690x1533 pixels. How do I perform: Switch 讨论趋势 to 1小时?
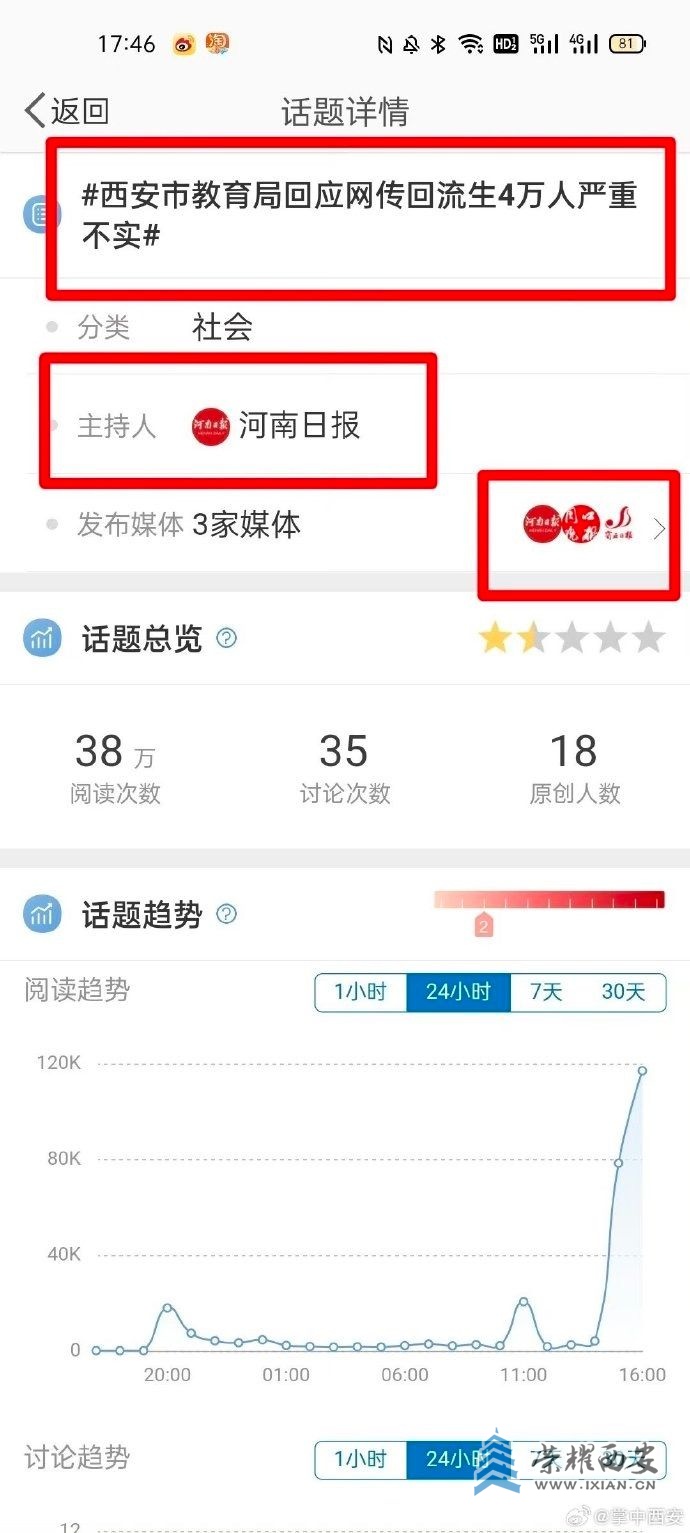pyautogui.click(x=361, y=1459)
